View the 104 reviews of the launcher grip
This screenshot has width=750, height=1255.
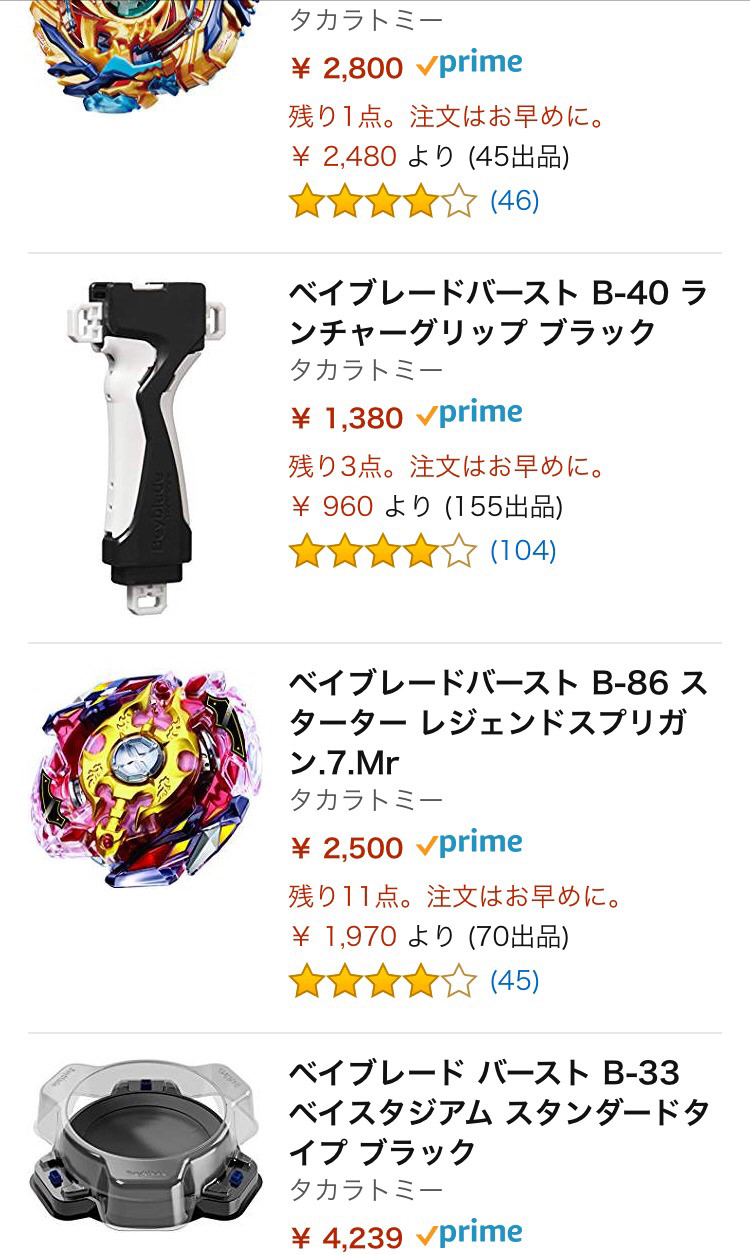click(522, 551)
